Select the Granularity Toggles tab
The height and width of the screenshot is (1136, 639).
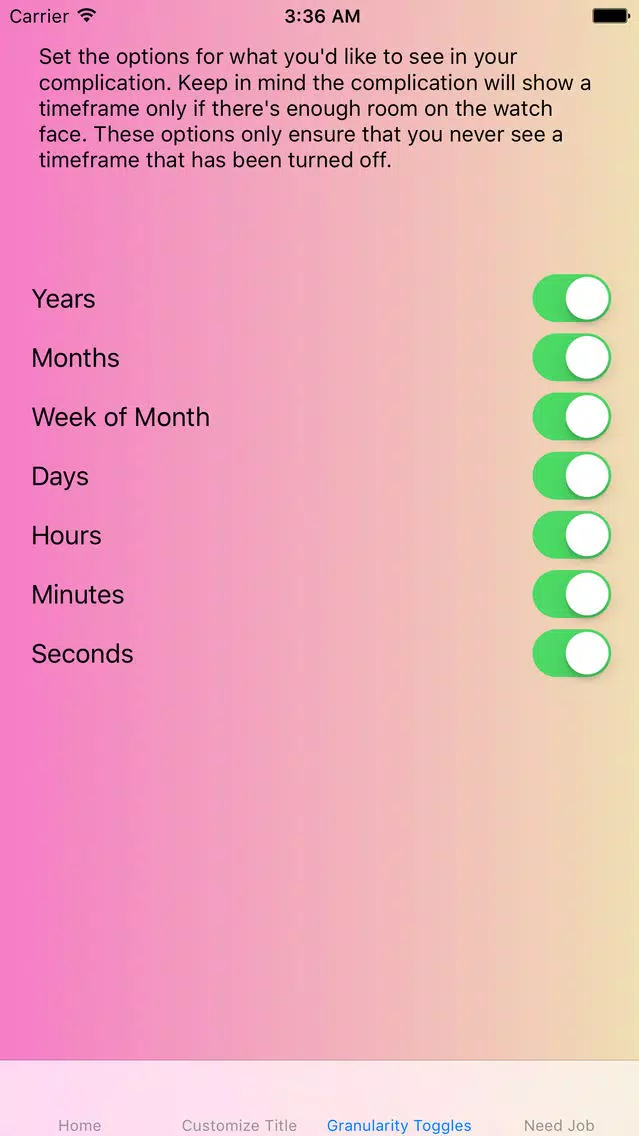[399, 1125]
